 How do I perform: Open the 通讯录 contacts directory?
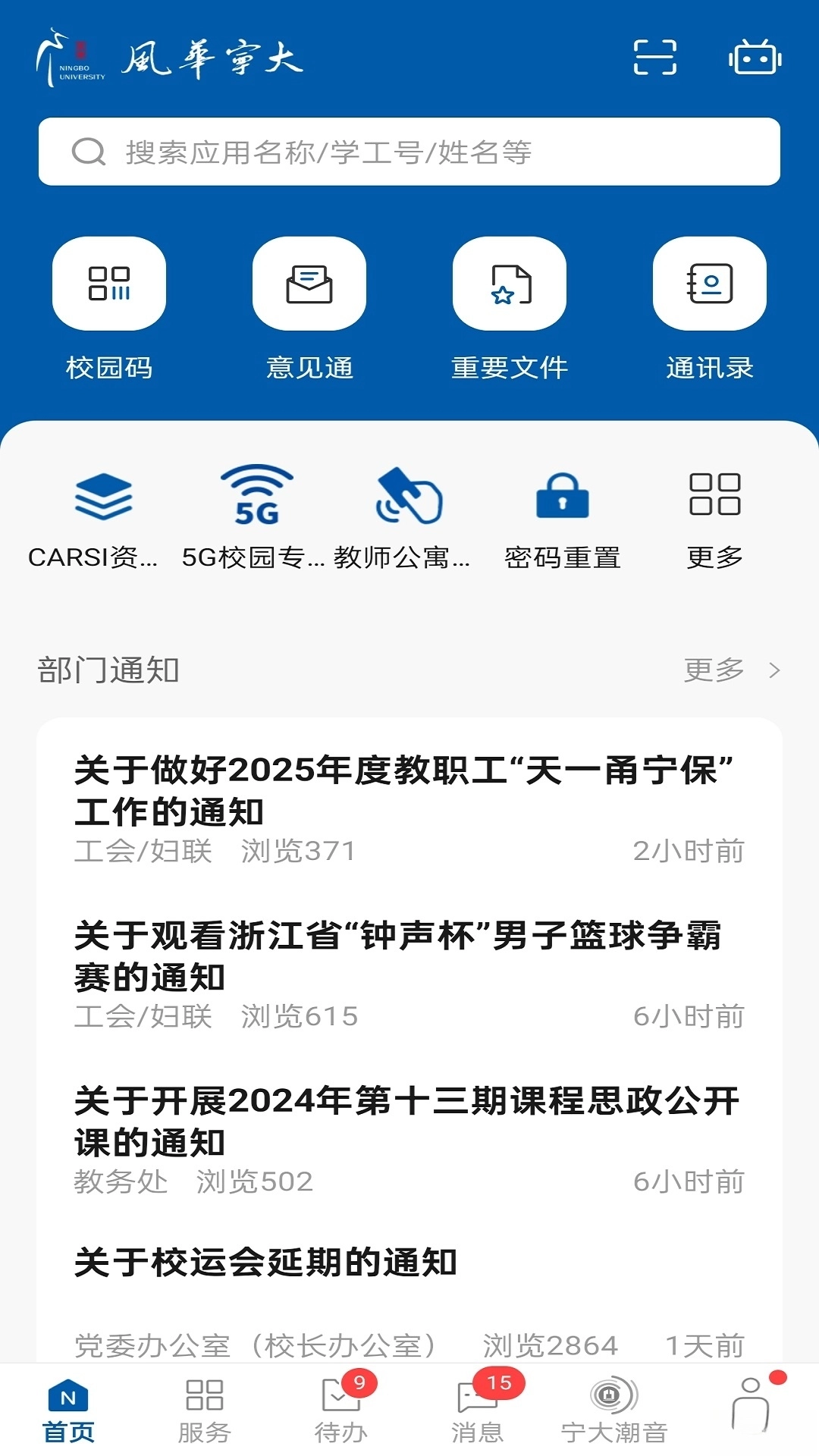(x=709, y=303)
